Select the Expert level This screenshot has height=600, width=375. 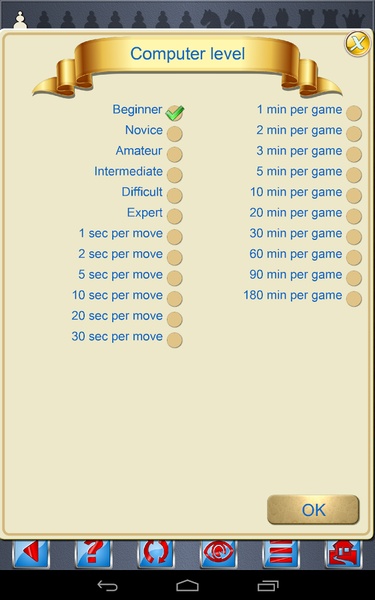(x=174, y=217)
